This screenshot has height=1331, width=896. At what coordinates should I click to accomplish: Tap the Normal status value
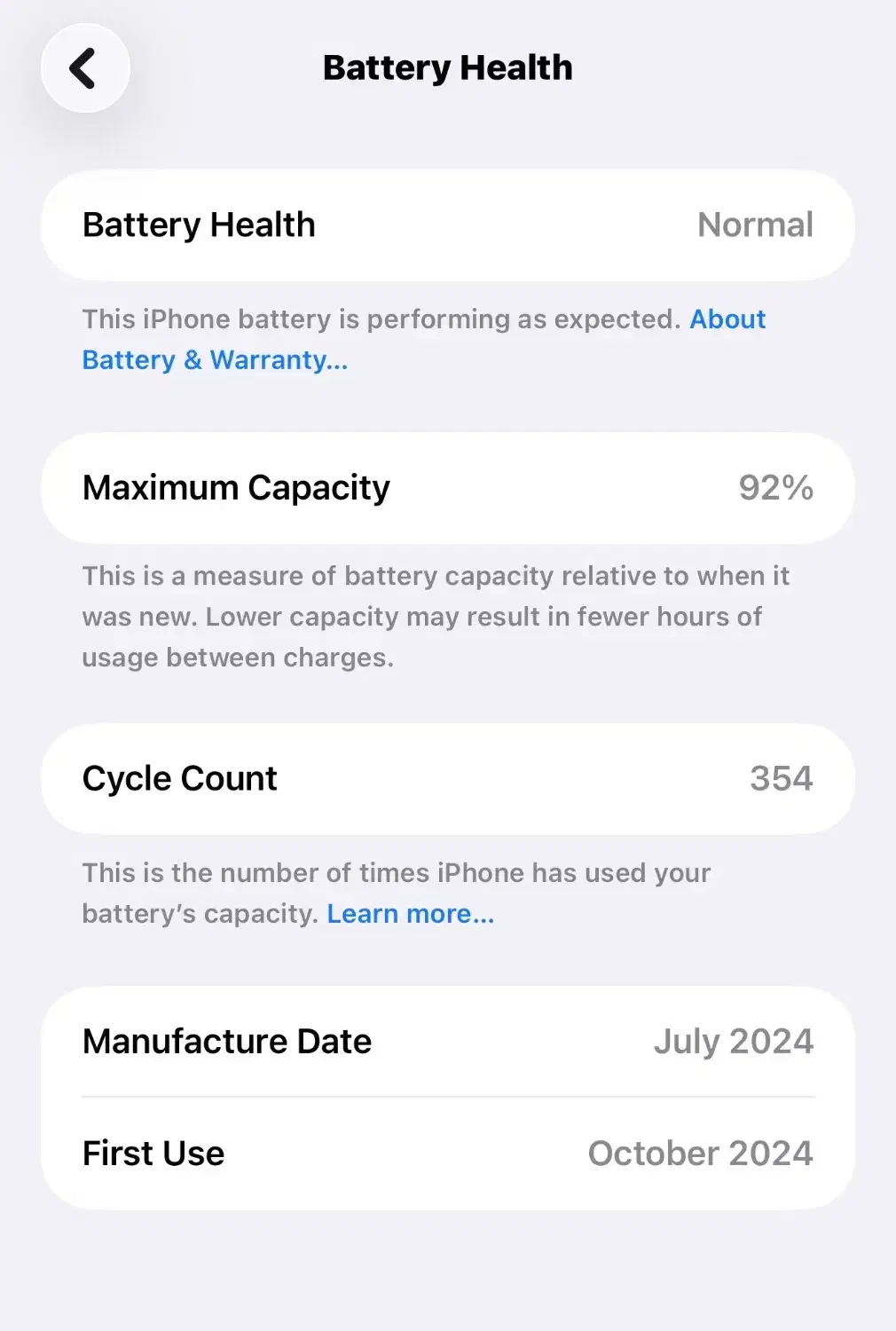755,225
